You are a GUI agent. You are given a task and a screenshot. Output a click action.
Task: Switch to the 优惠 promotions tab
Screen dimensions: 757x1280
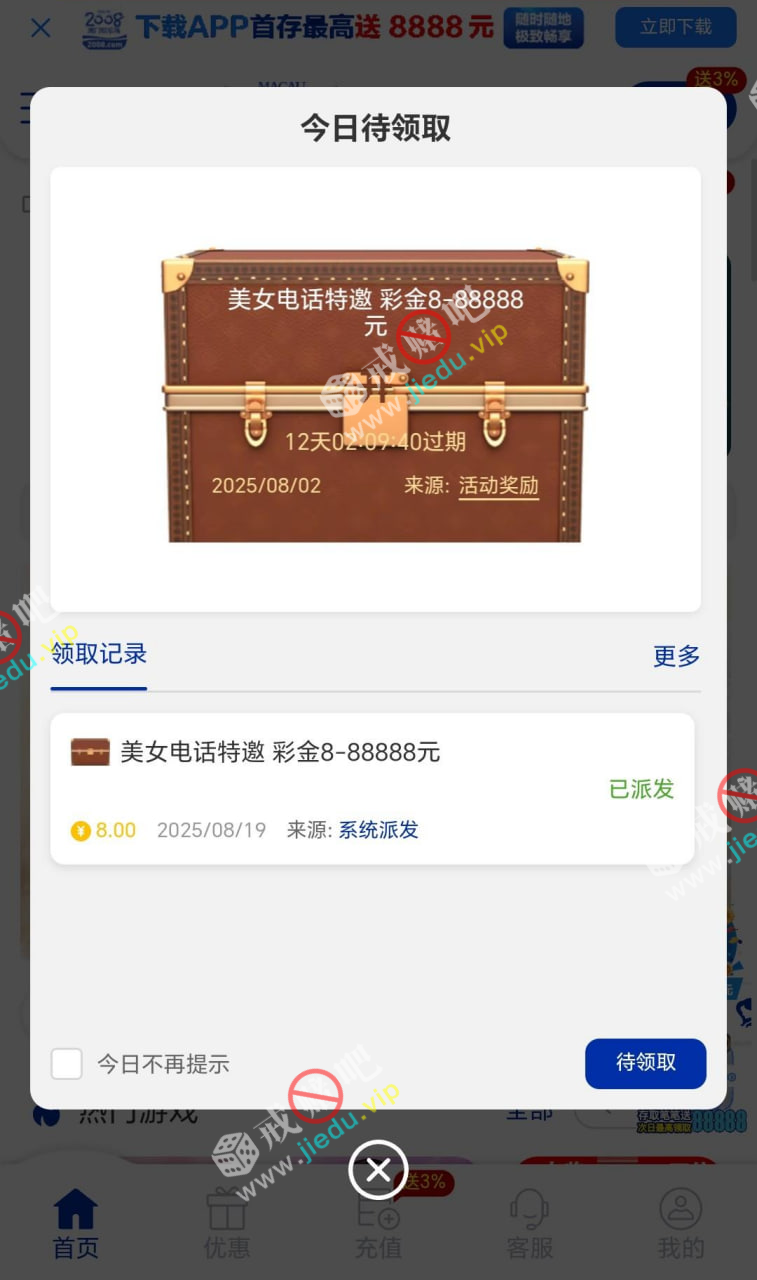tap(227, 1224)
